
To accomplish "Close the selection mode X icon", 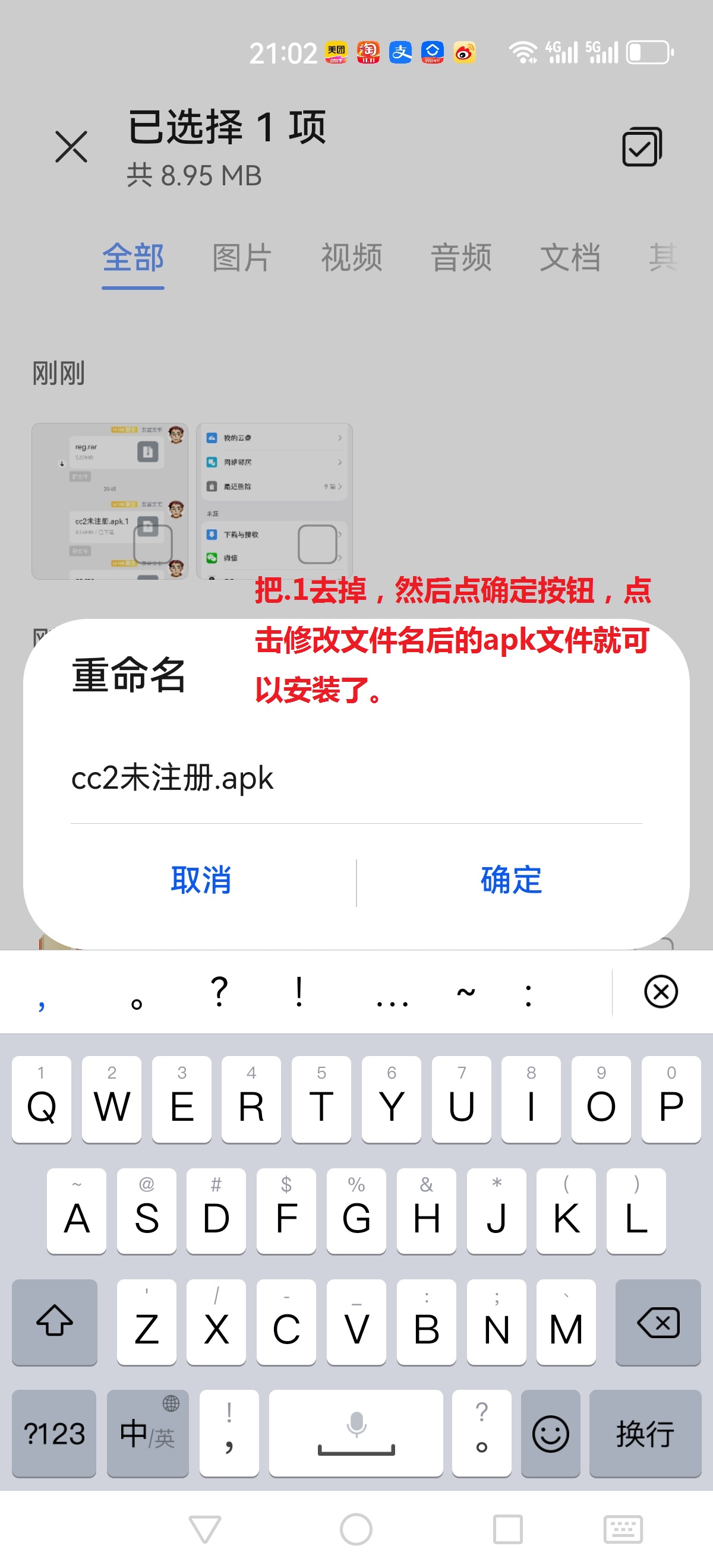I will [x=71, y=147].
